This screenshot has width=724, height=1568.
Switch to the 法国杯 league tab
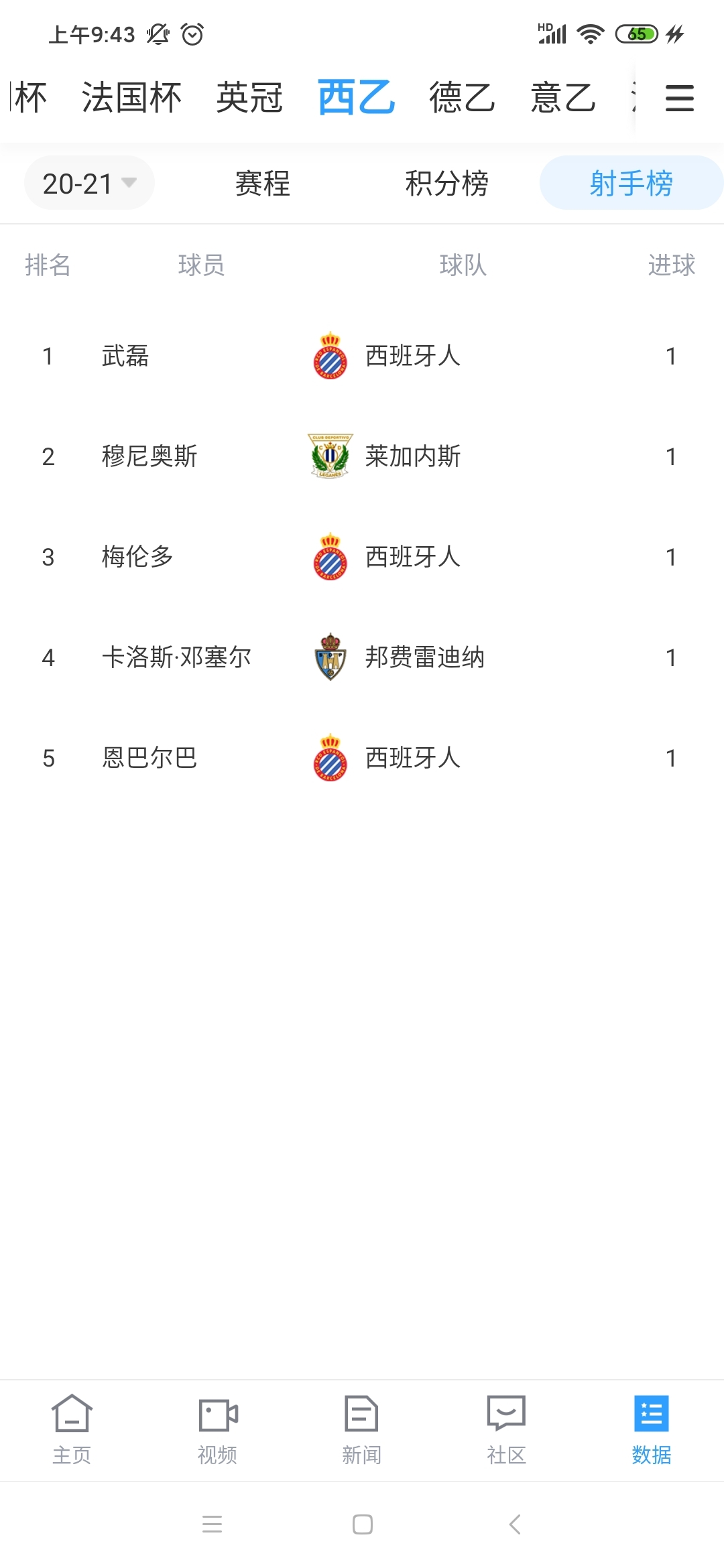(x=131, y=98)
